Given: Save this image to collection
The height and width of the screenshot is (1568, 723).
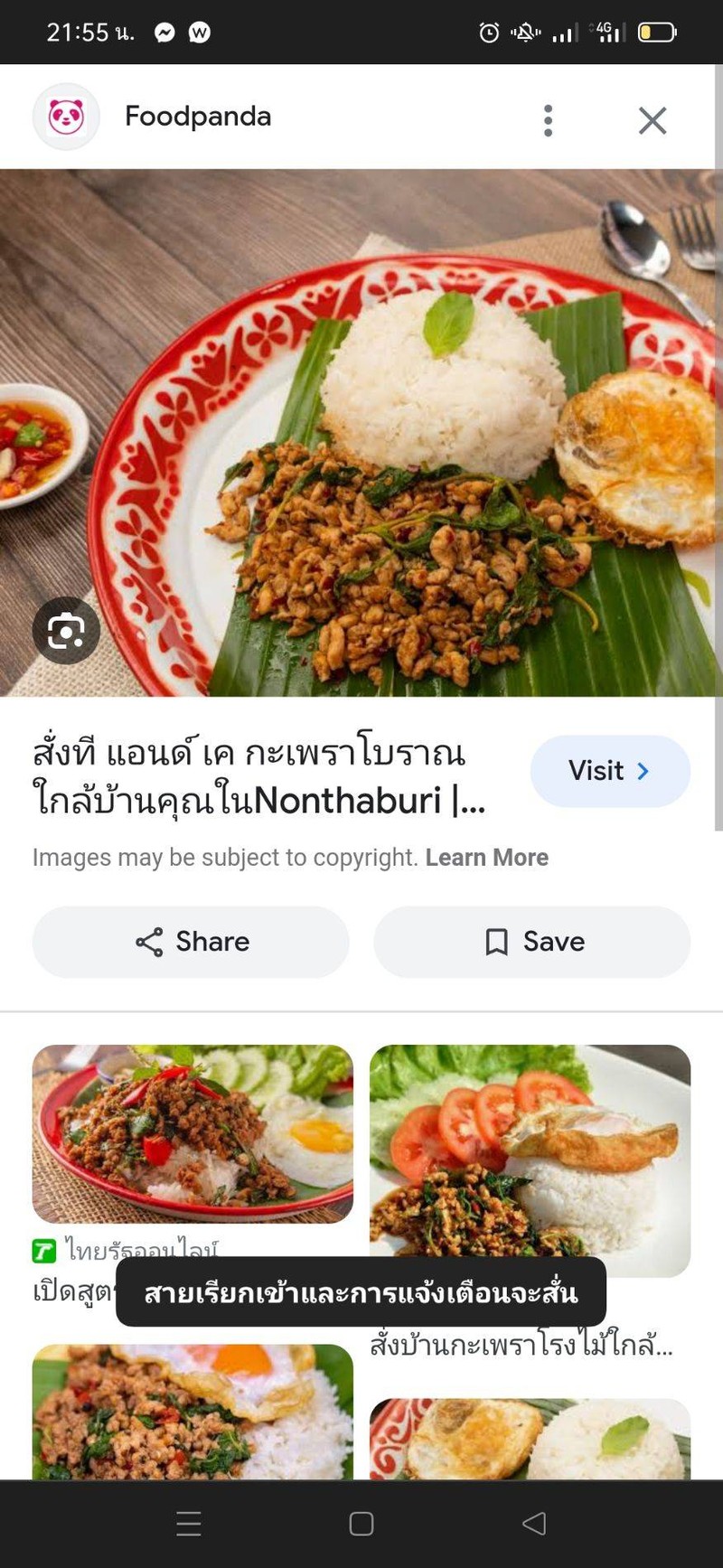Looking at the screenshot, I should coord(532,942).
